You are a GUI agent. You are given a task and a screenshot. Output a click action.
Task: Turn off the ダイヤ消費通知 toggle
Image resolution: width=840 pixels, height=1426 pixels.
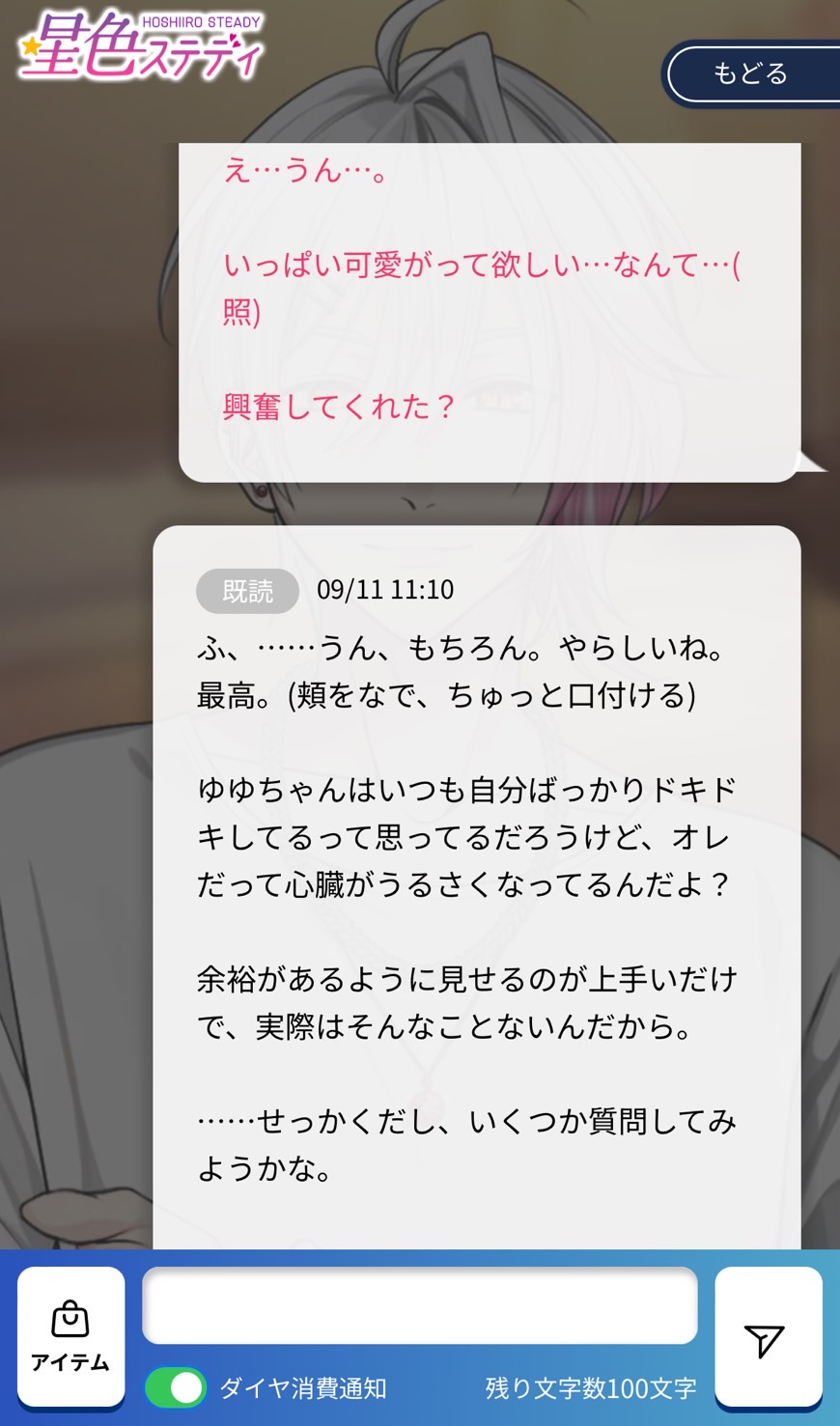(x=176, y=1388)
